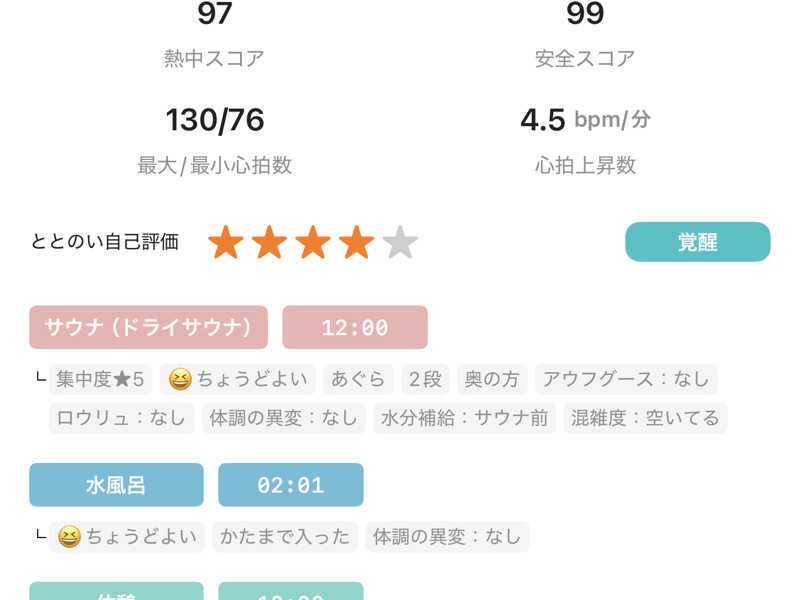Open the サウナ(ドライサウナ) session
800x600 pixels.
pyautogui.click(x=149, y=327)
